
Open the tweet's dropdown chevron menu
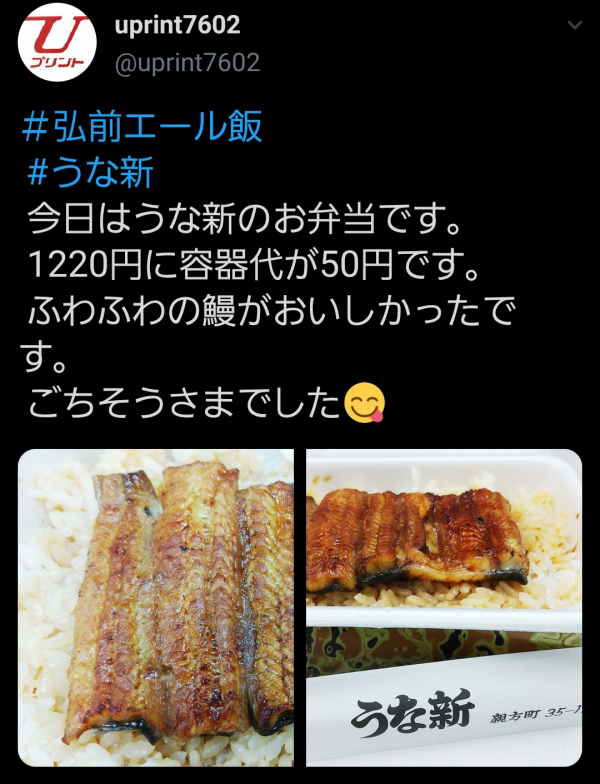576,24
